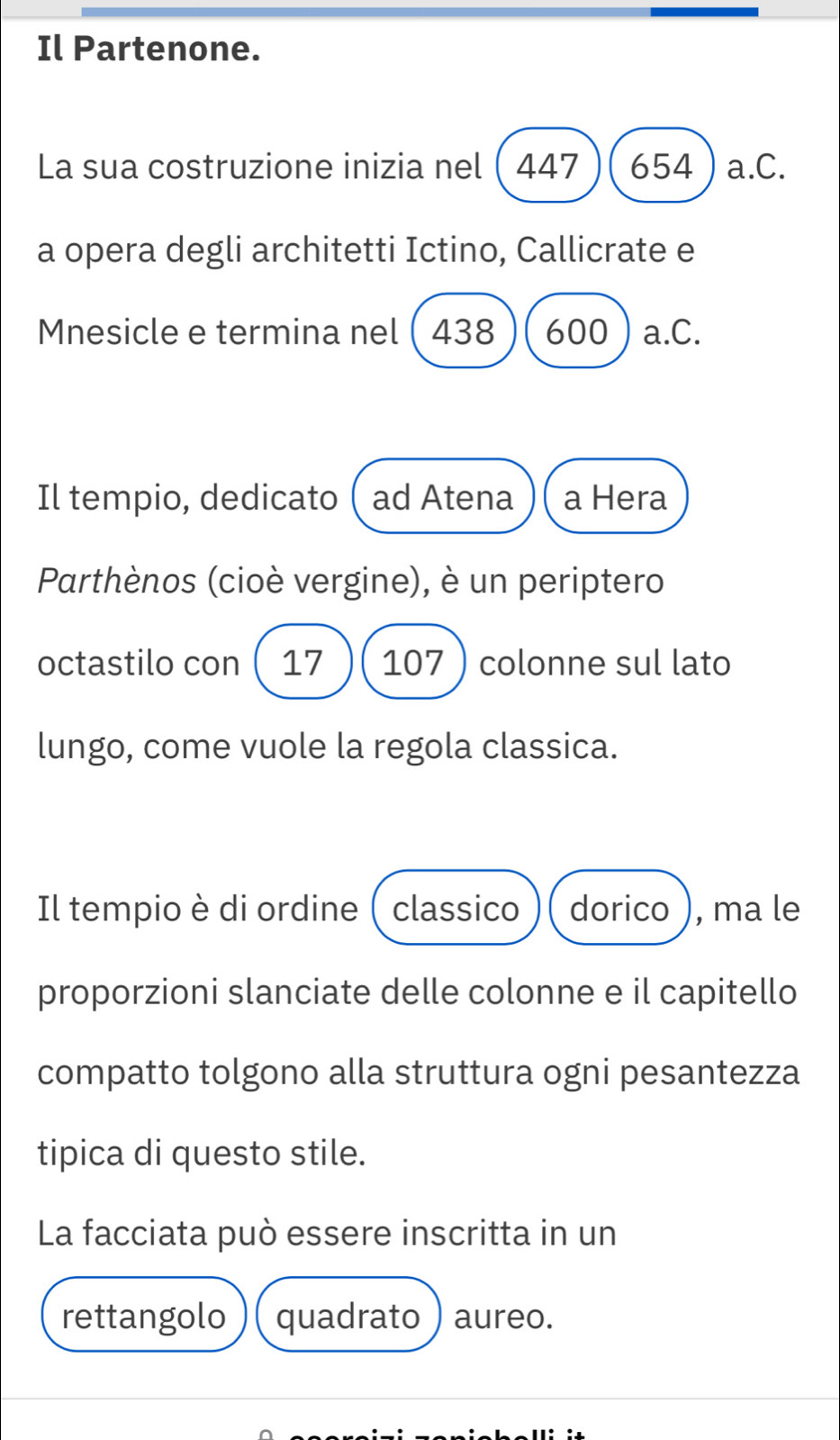Select the 'a Hera' option
840x1440 pixels.
pyautogui.click(x=616, y=496)
